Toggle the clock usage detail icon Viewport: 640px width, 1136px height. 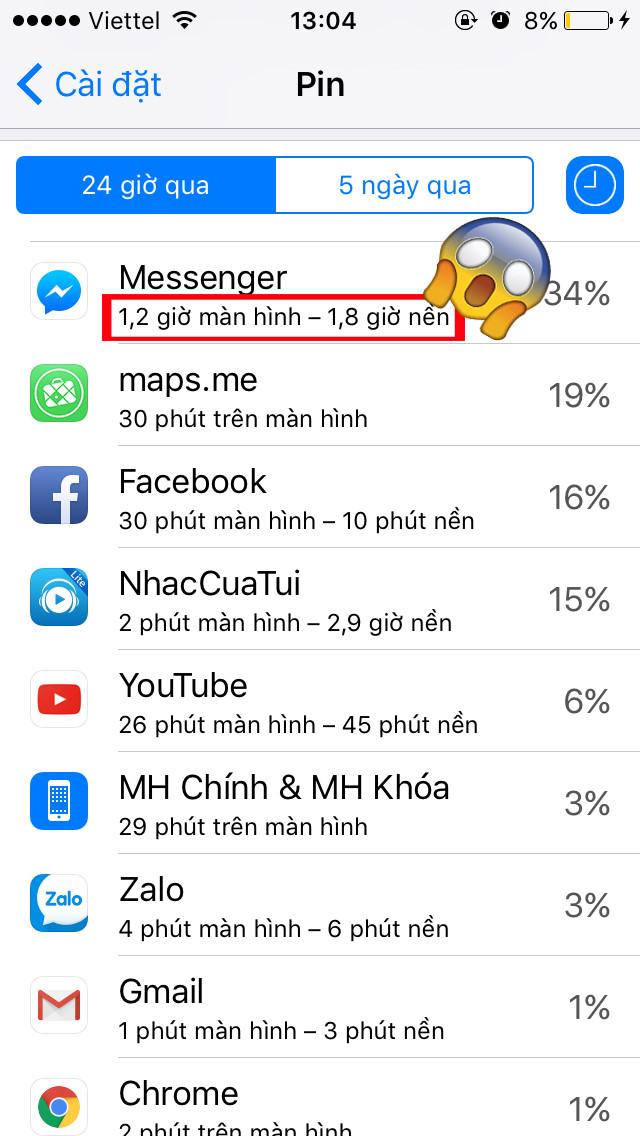point(594,186)
